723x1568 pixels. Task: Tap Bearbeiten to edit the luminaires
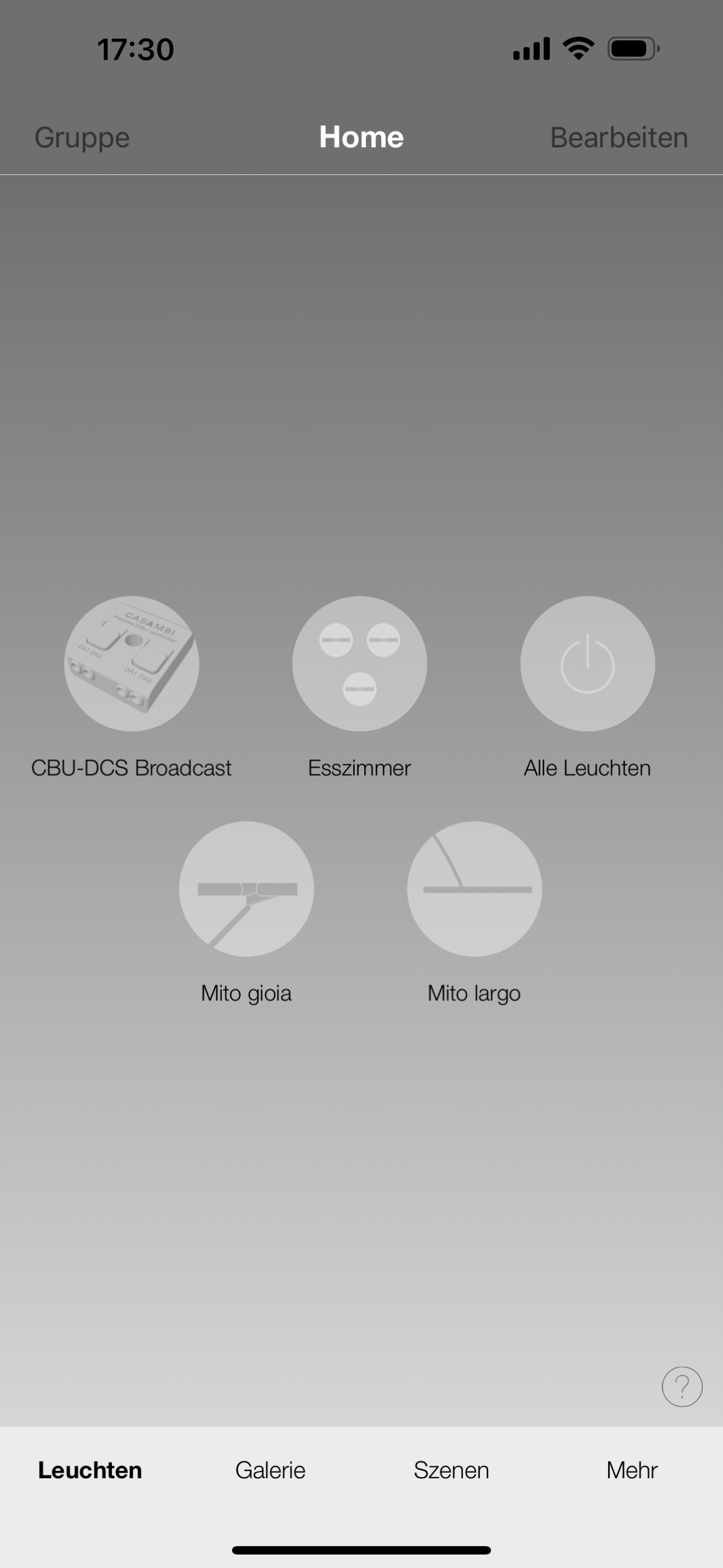pyautogui.click(x=618, y=137)
